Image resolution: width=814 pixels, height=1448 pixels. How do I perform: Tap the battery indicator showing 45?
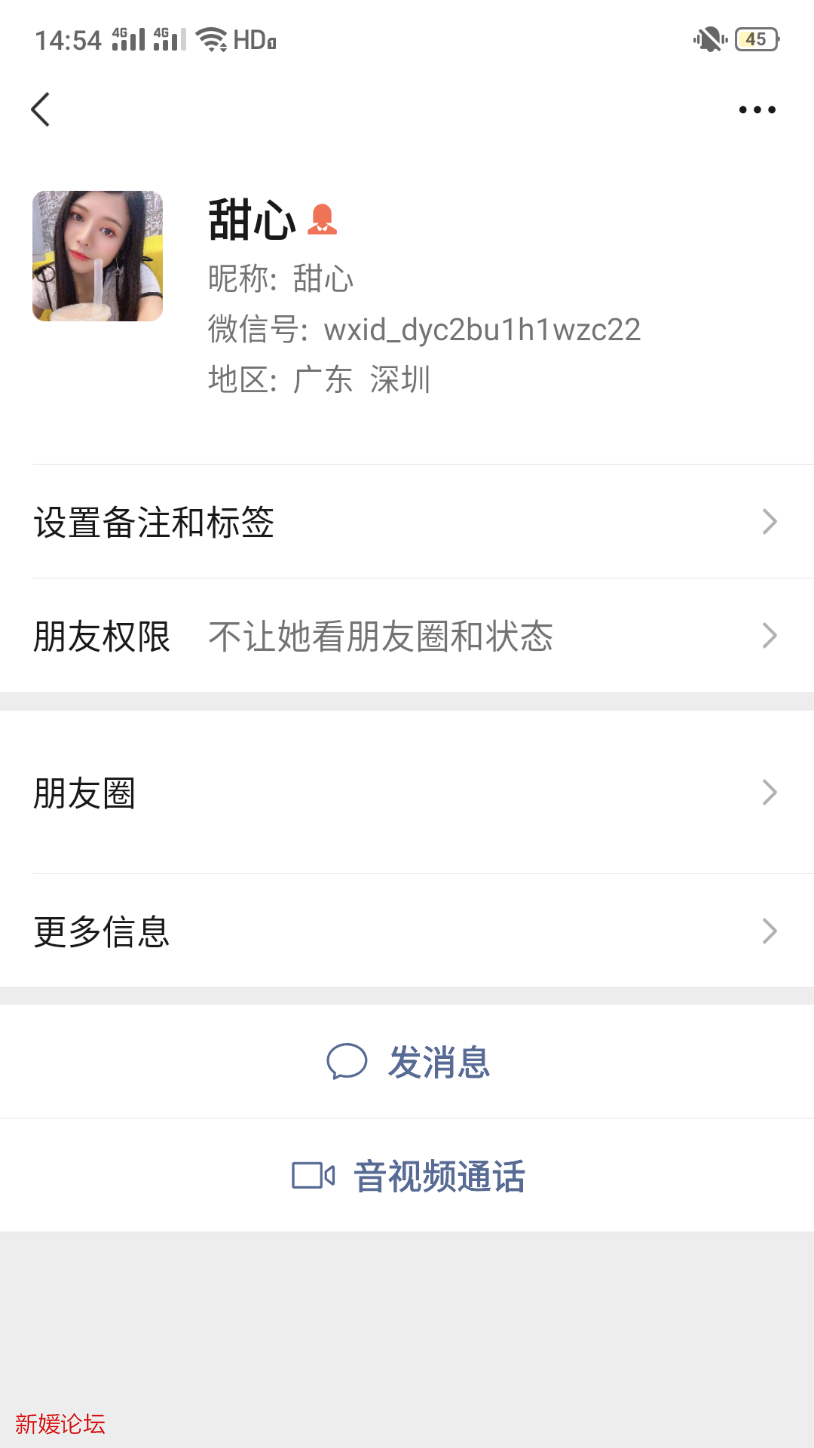click(x=757, y=38)
